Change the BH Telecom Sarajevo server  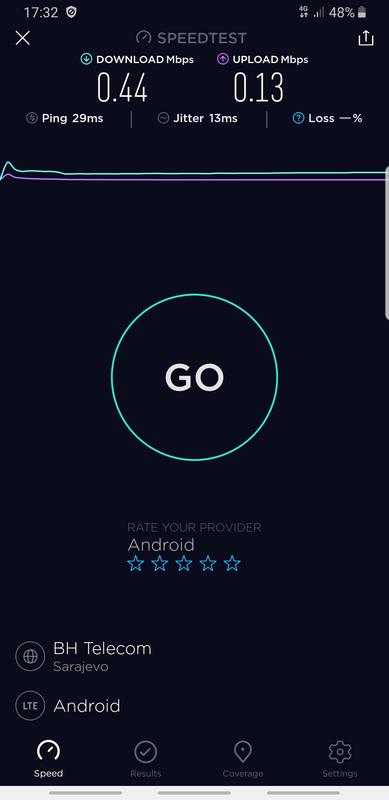point(84,656)
